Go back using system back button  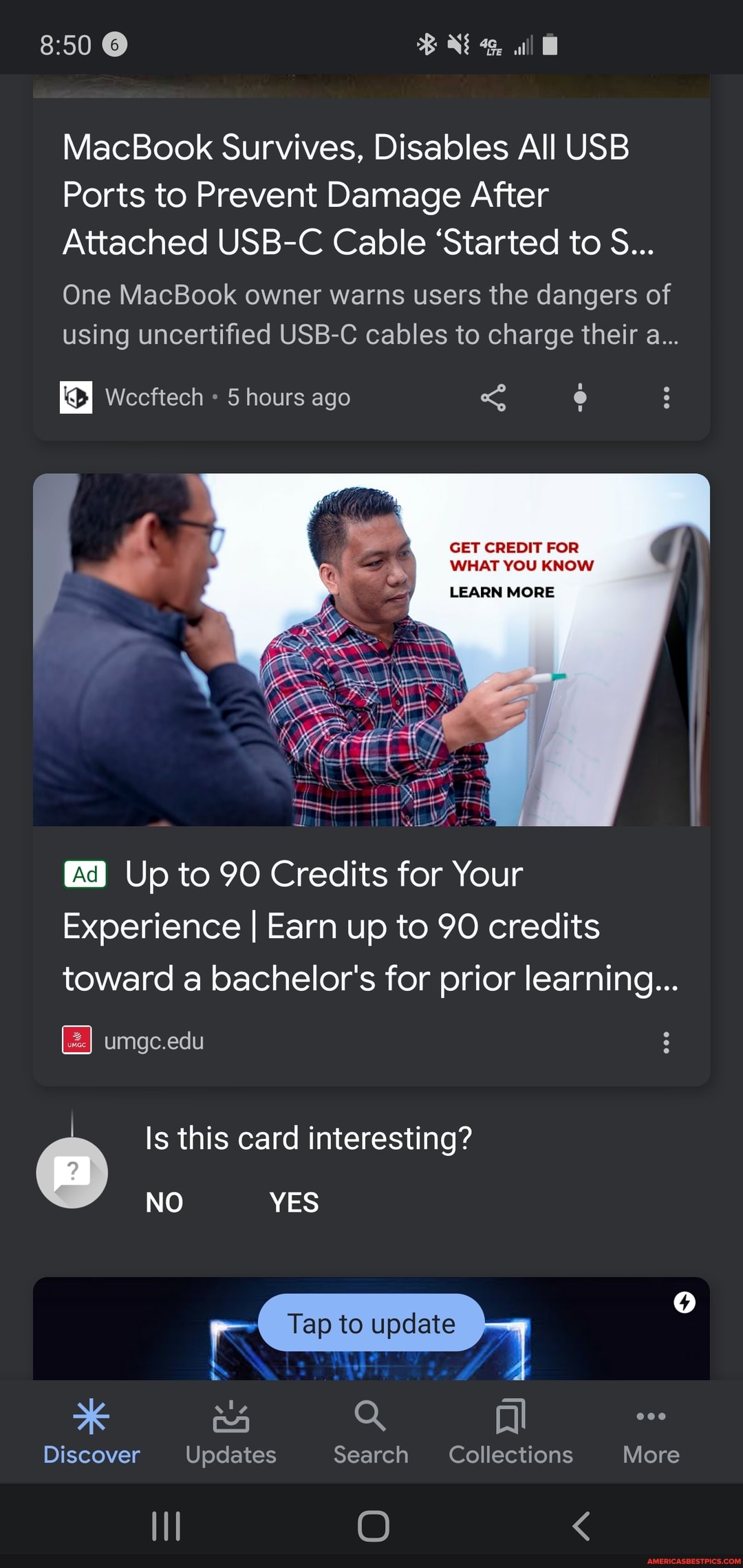click(x=581, y=1526)
